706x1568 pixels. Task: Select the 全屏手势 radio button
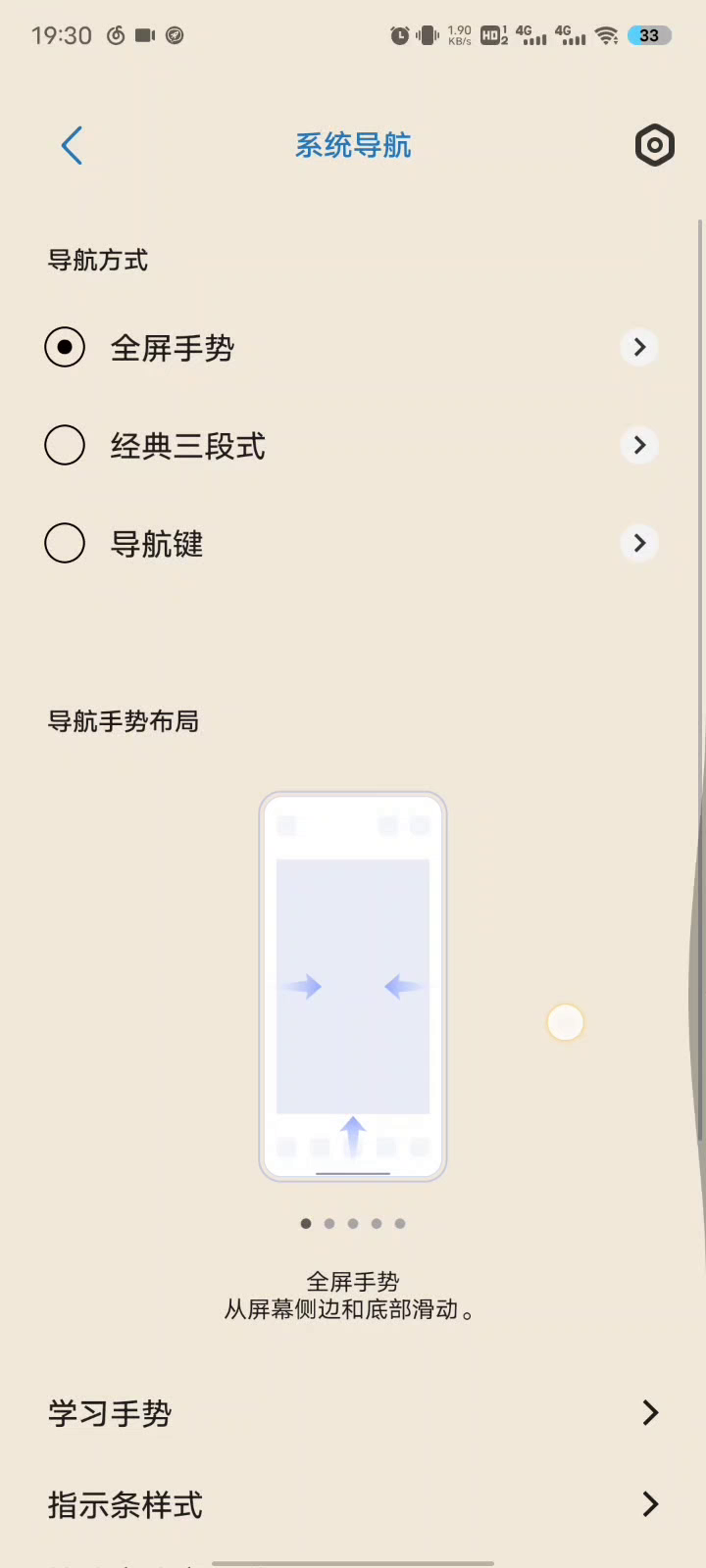[x=65, y=347]
